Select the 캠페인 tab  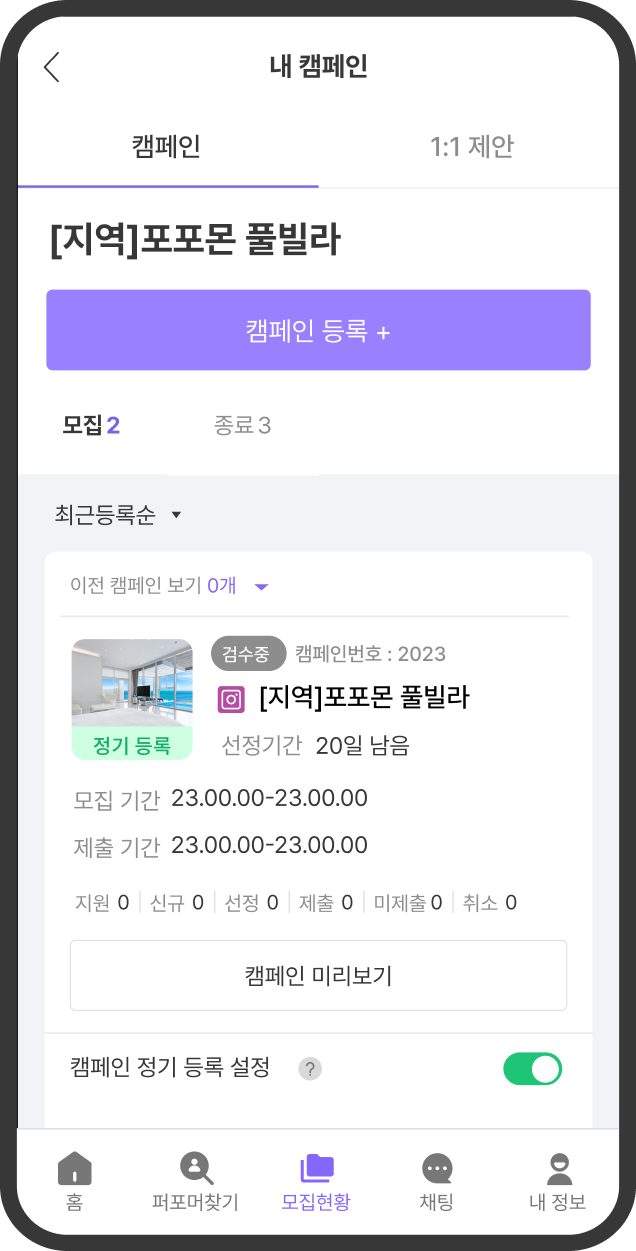click(x=167, y=147)
